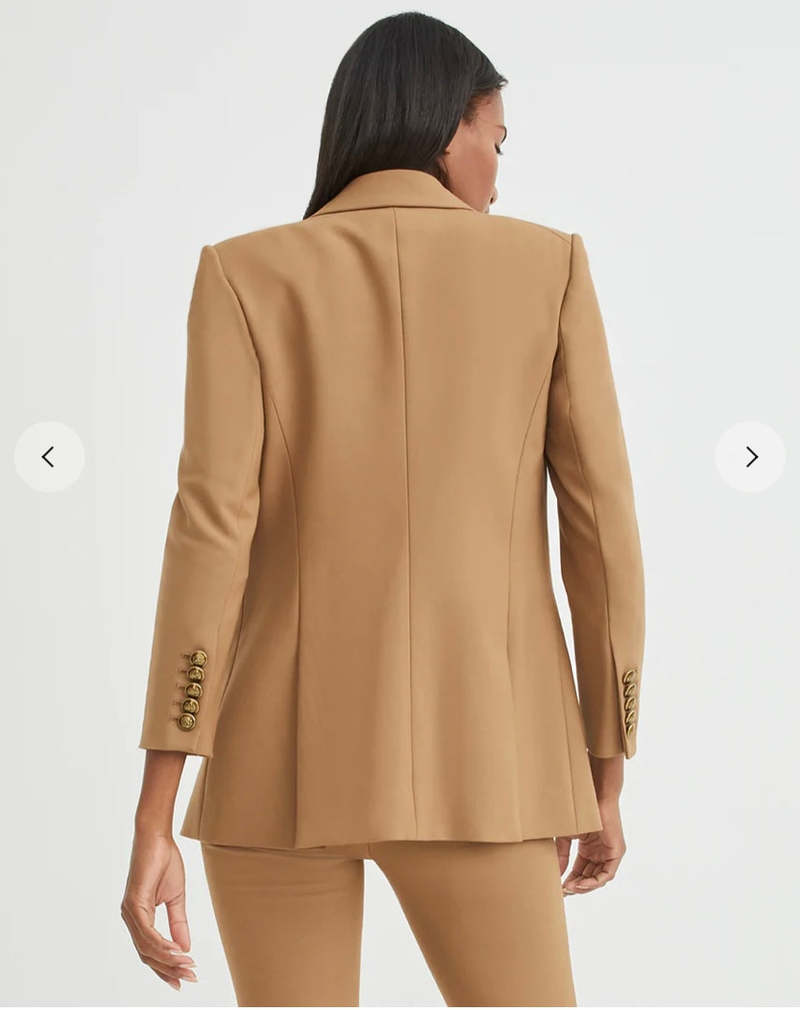Go to the next product image

[750, 457]
